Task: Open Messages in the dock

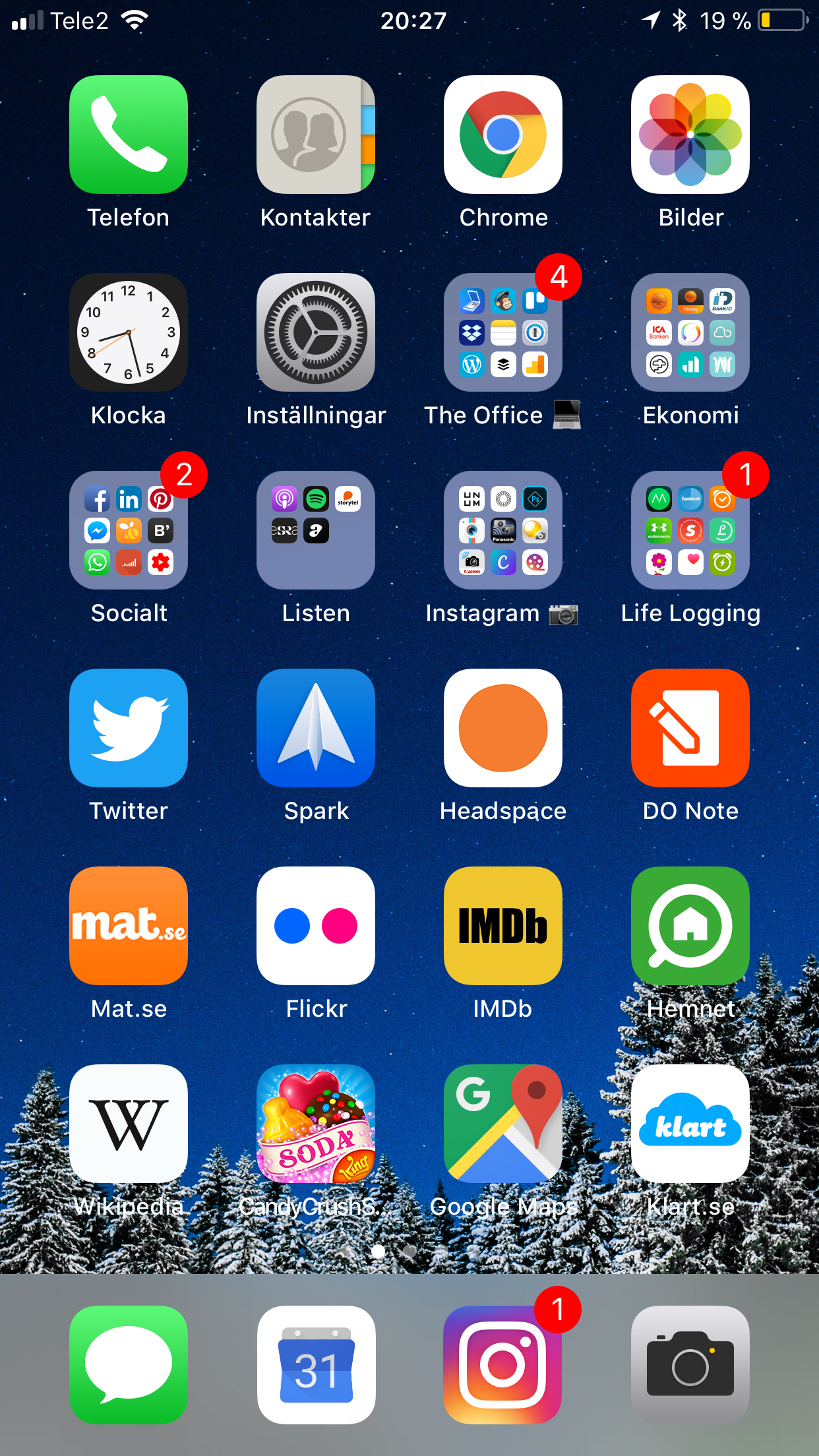Action: (x=129, y=1364)
